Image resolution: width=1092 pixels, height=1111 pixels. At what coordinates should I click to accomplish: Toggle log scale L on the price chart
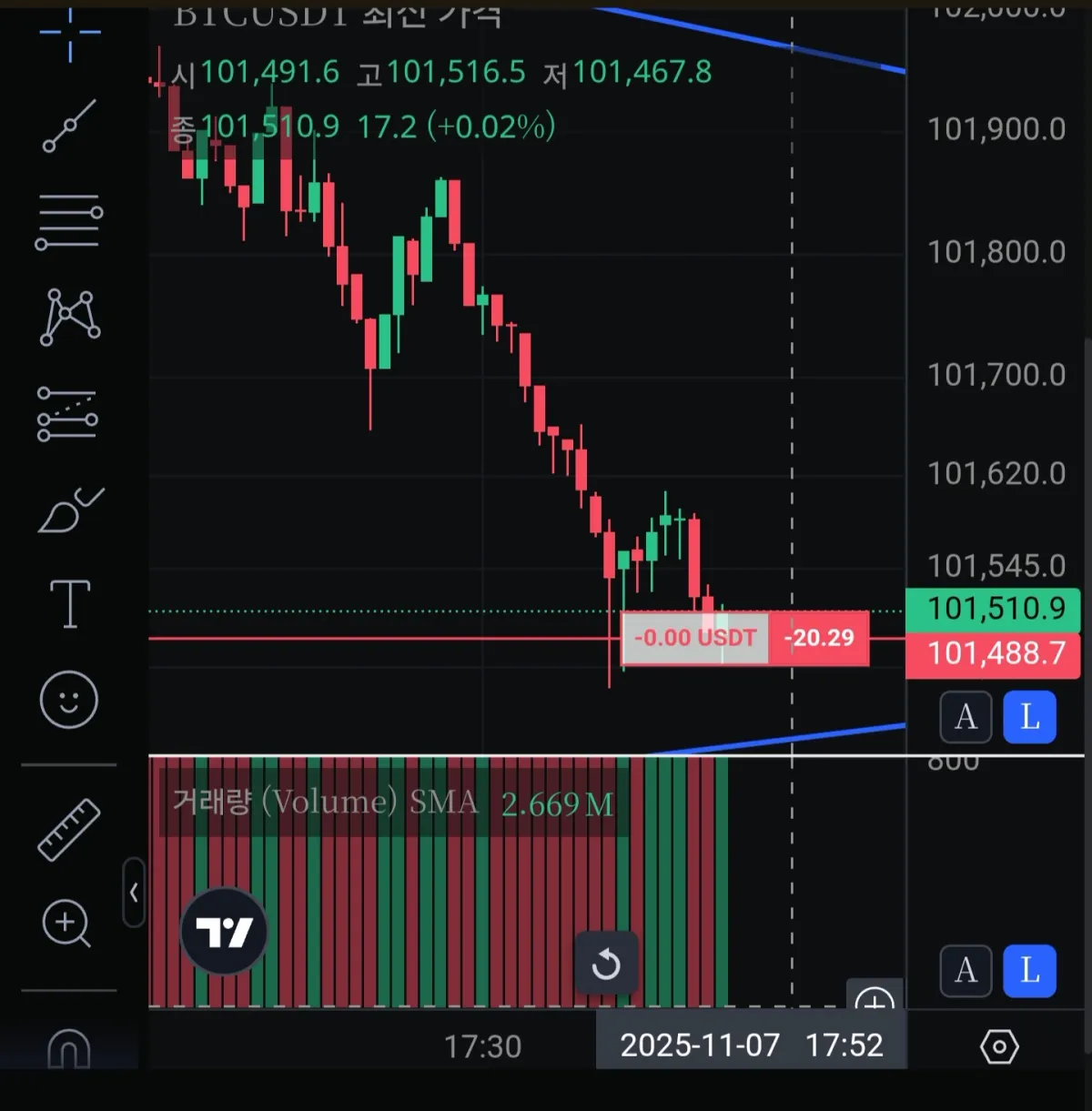1029,717
